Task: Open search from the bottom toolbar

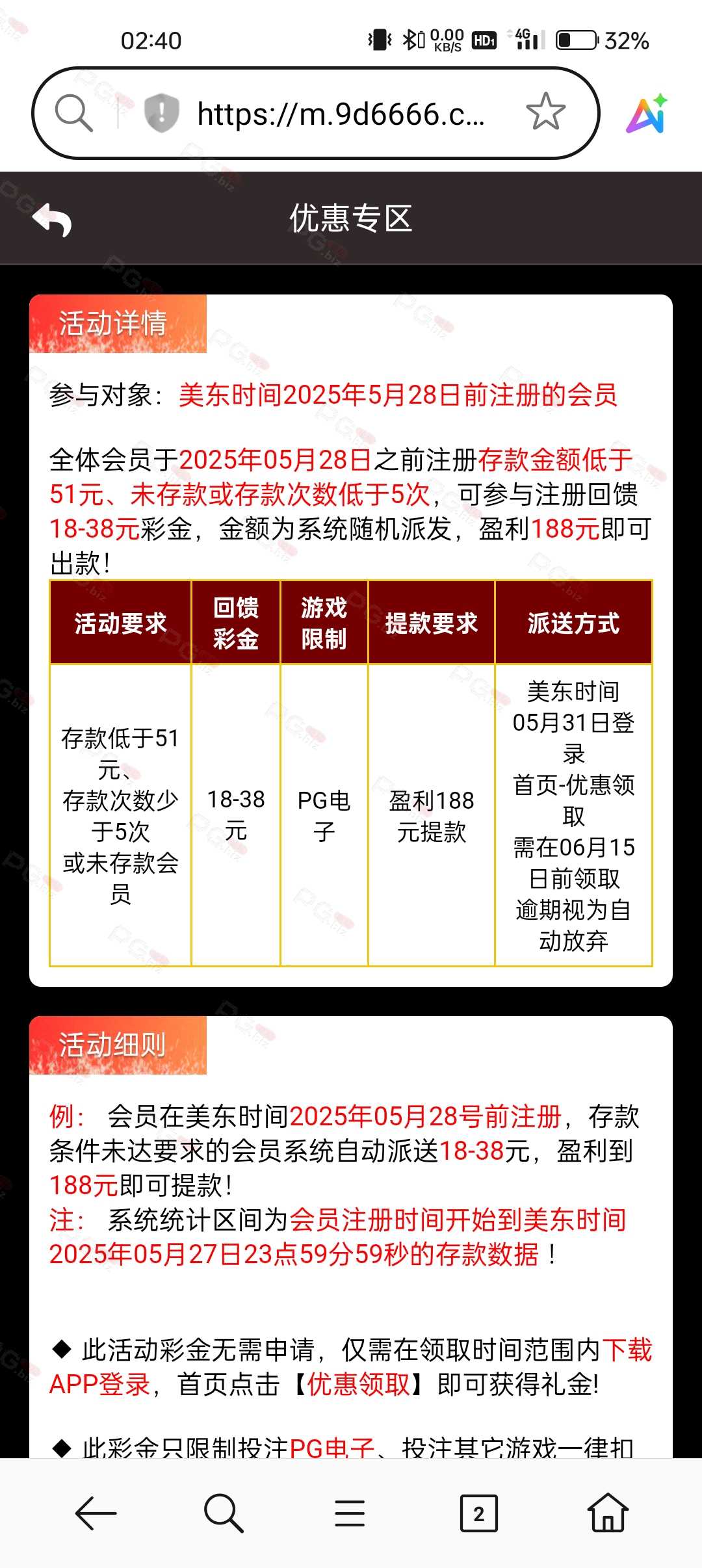Action: click(223, 1513)
